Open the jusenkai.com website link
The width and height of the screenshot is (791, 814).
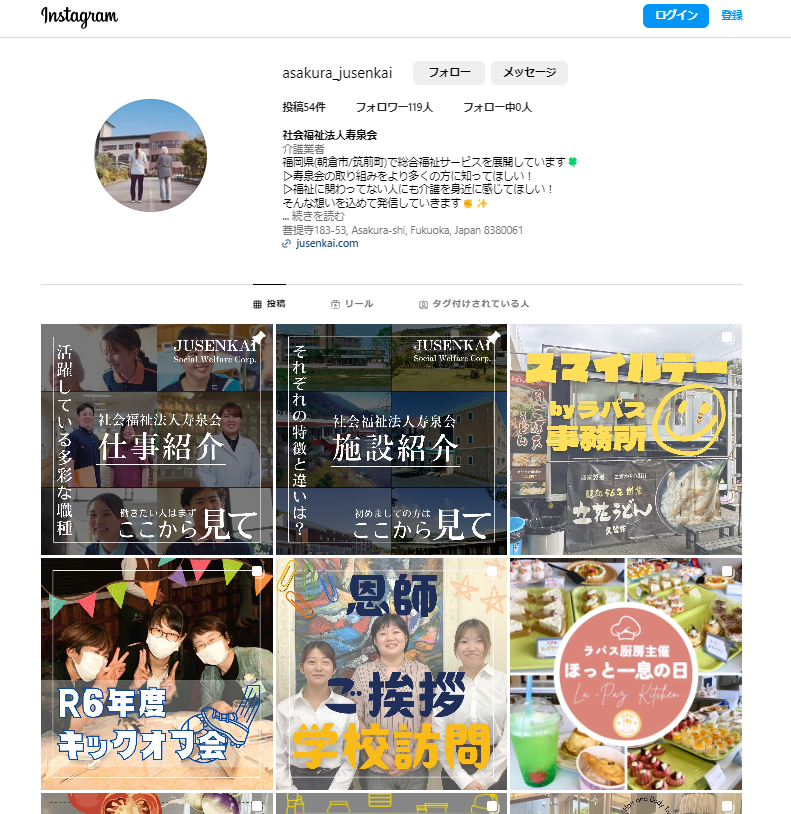326,243
